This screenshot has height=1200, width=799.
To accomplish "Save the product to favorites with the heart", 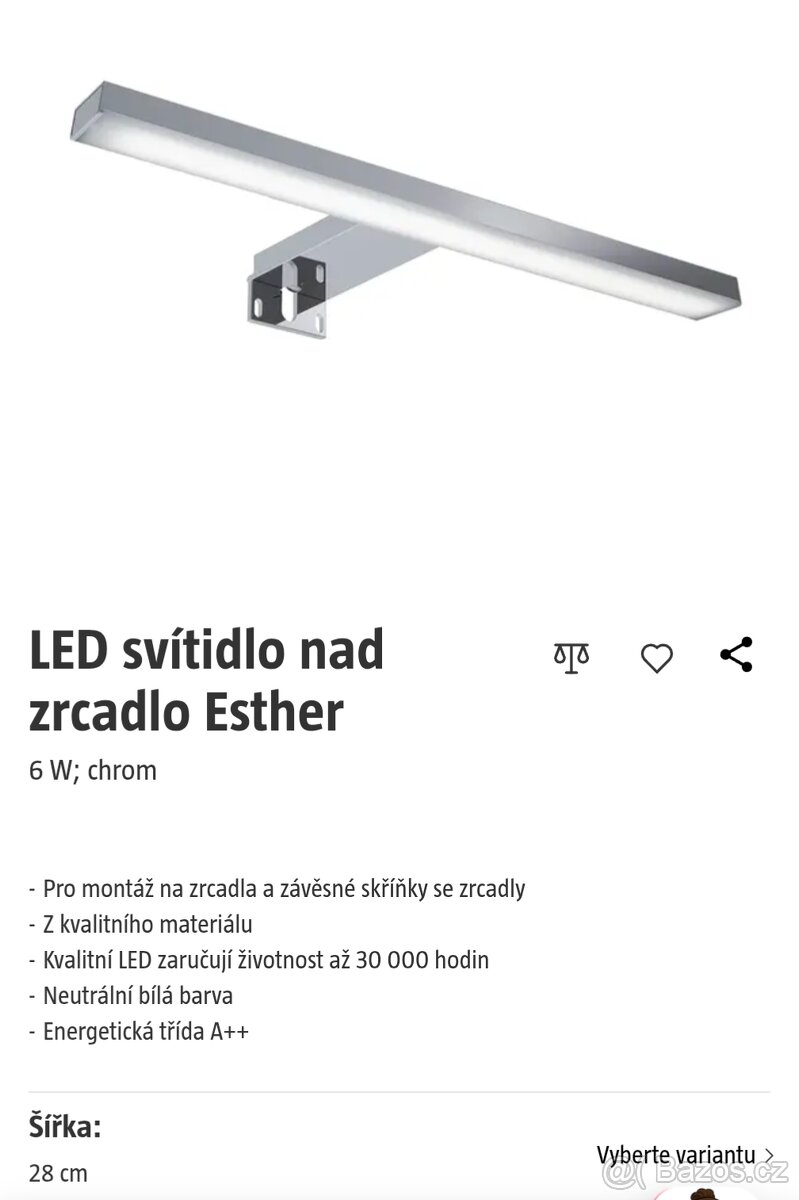I will point(656,658).
